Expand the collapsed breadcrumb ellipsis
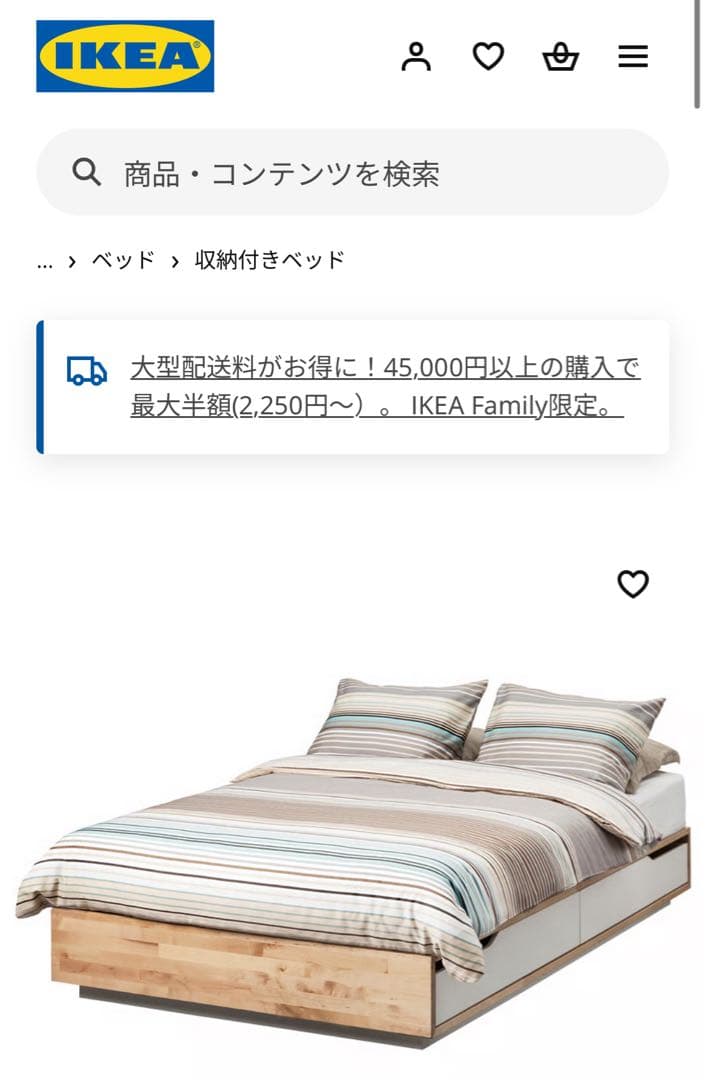The width and height of the screenshot is (706, 1080). click(44, 261)
